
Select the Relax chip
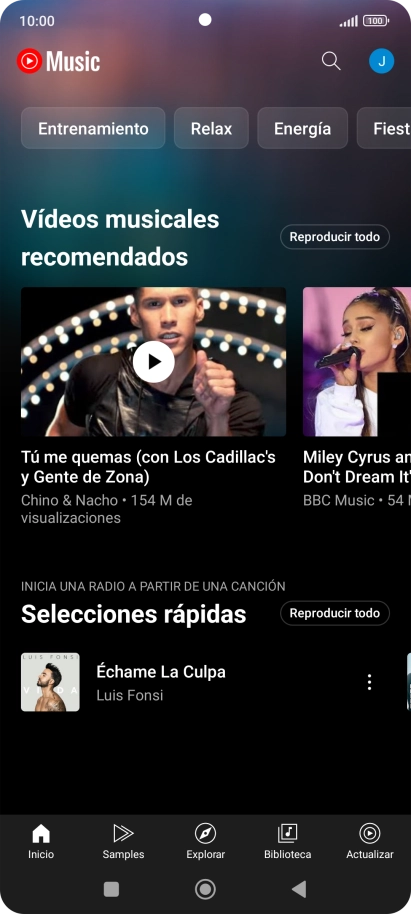click(x=211, y=128)
